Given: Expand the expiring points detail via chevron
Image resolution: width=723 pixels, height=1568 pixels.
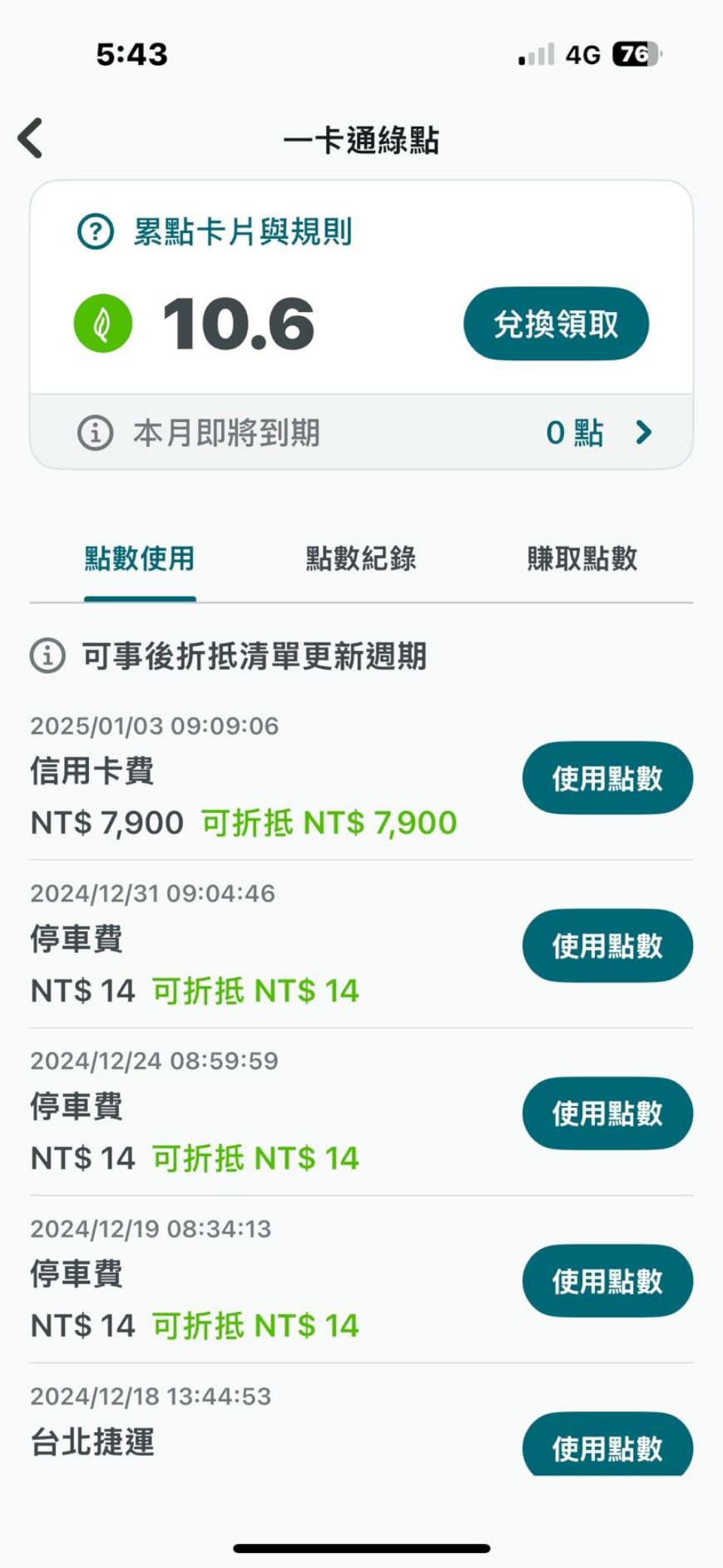Looking at the screenshot, I should pyautogui.click(x=643, y=432).
